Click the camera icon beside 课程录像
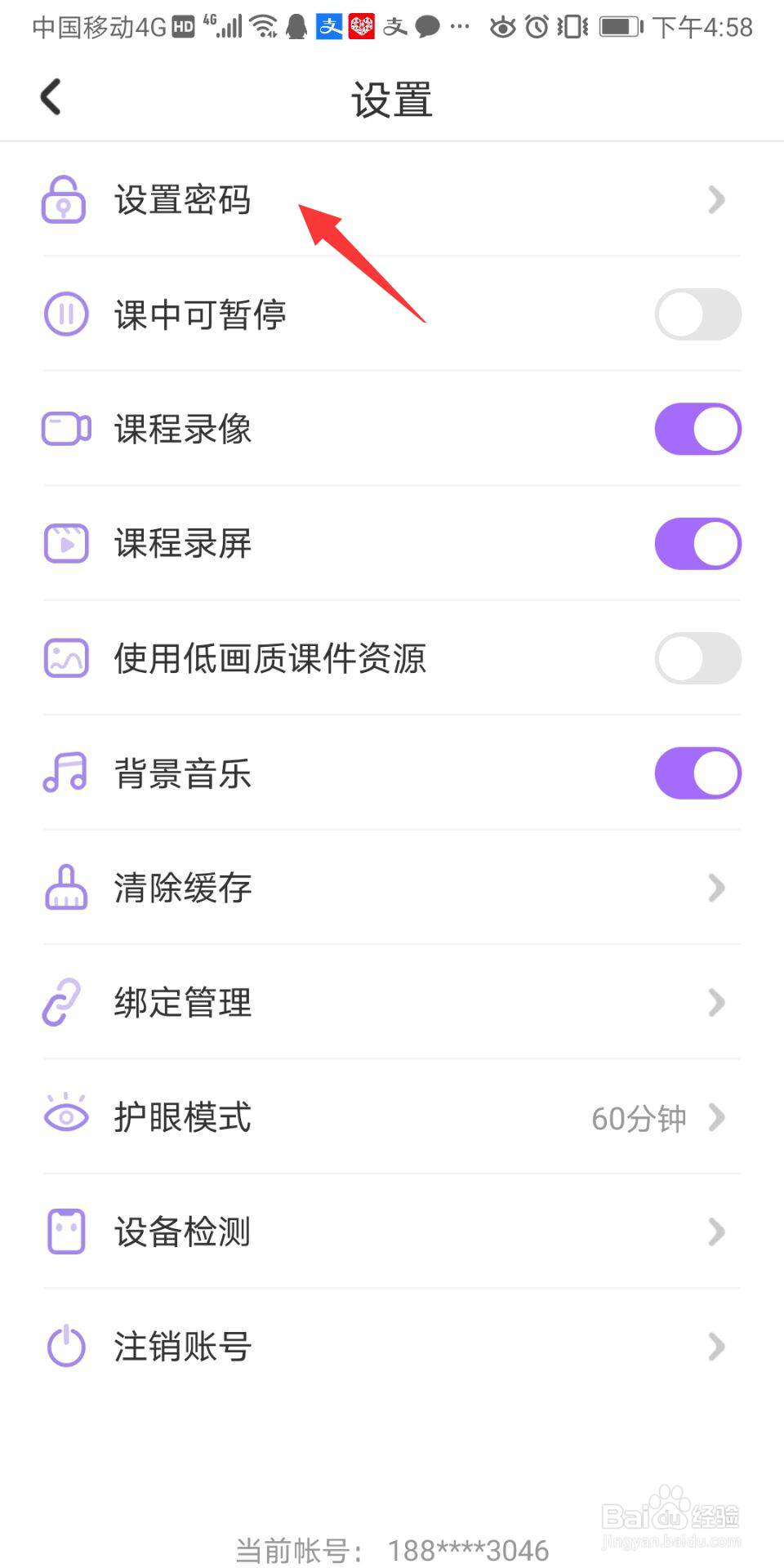 [65, 428]
